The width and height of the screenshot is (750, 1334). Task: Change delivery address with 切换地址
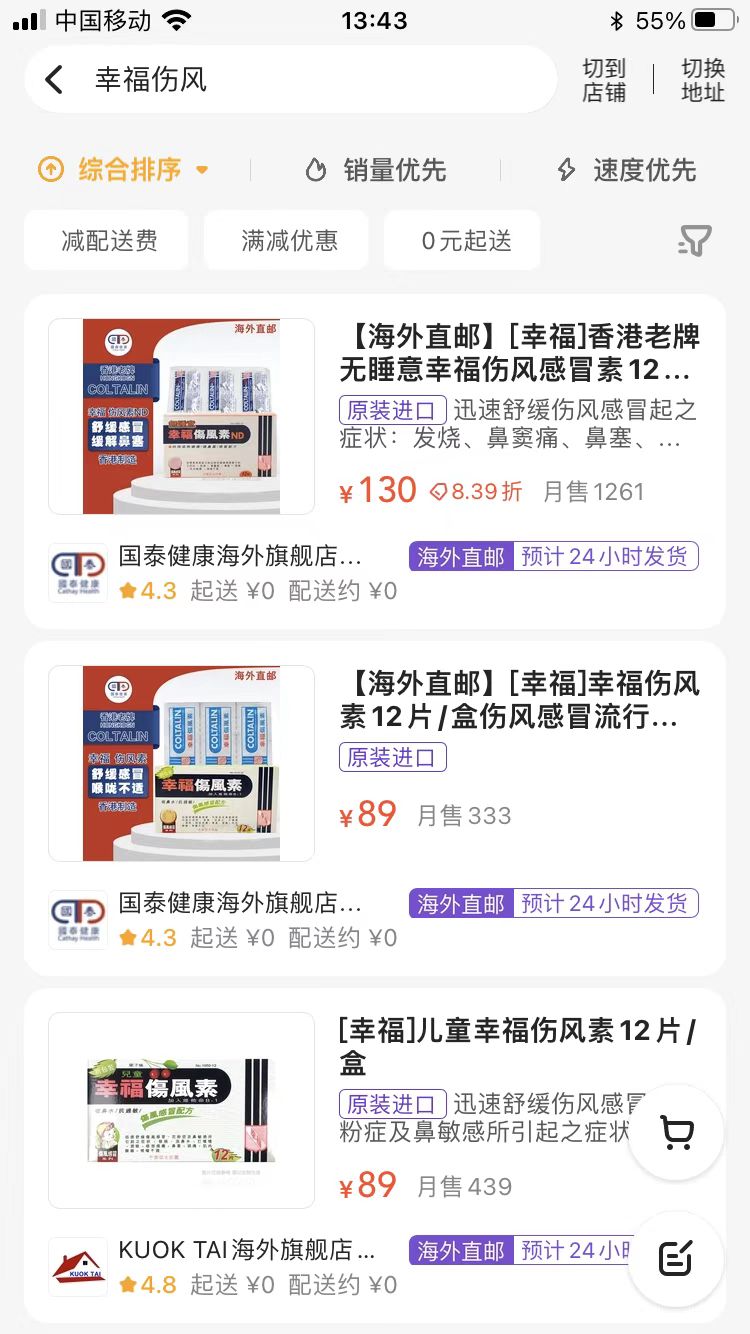click(x=702, y=80)
